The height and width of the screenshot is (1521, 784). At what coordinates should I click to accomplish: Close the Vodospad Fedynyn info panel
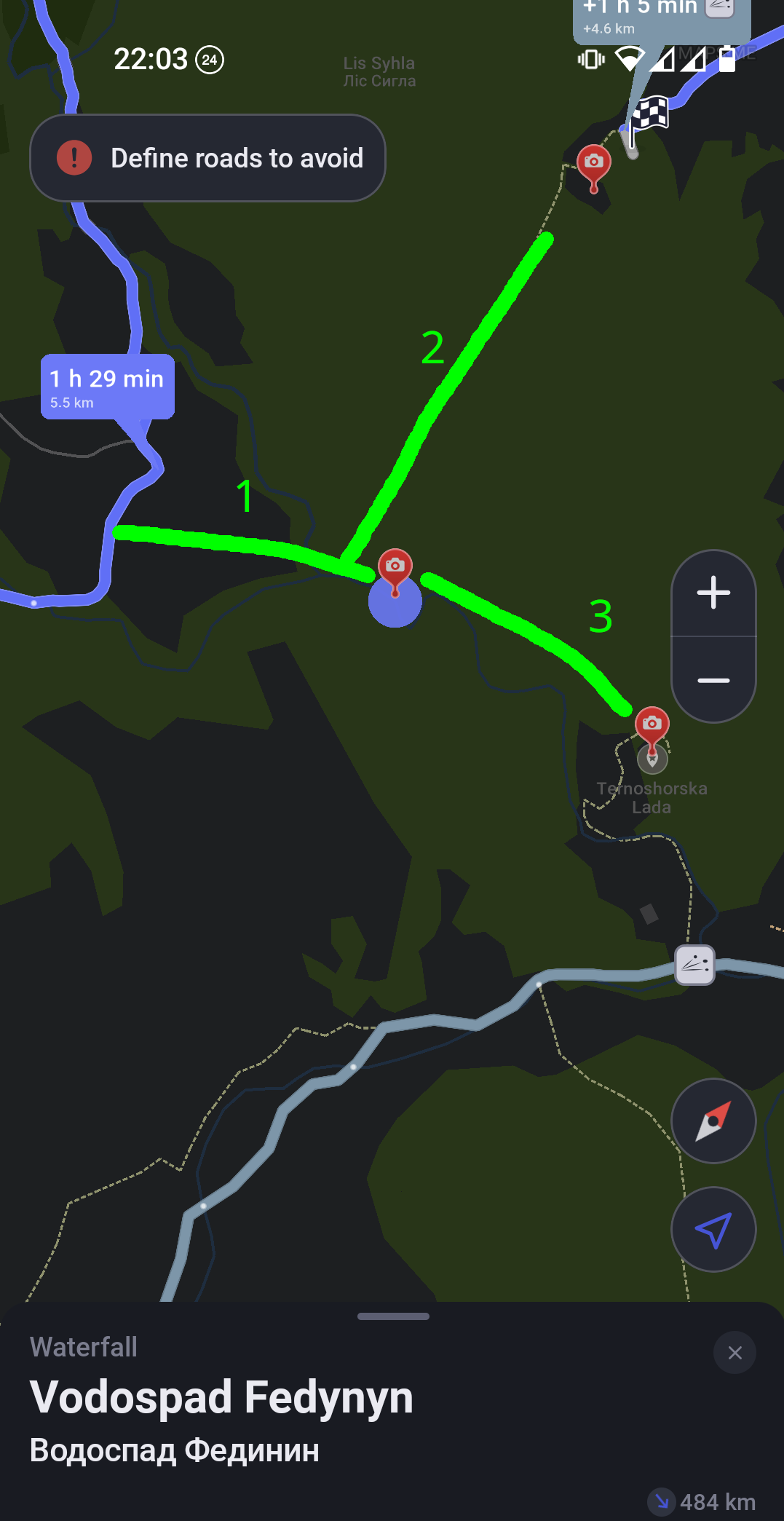735,1353
